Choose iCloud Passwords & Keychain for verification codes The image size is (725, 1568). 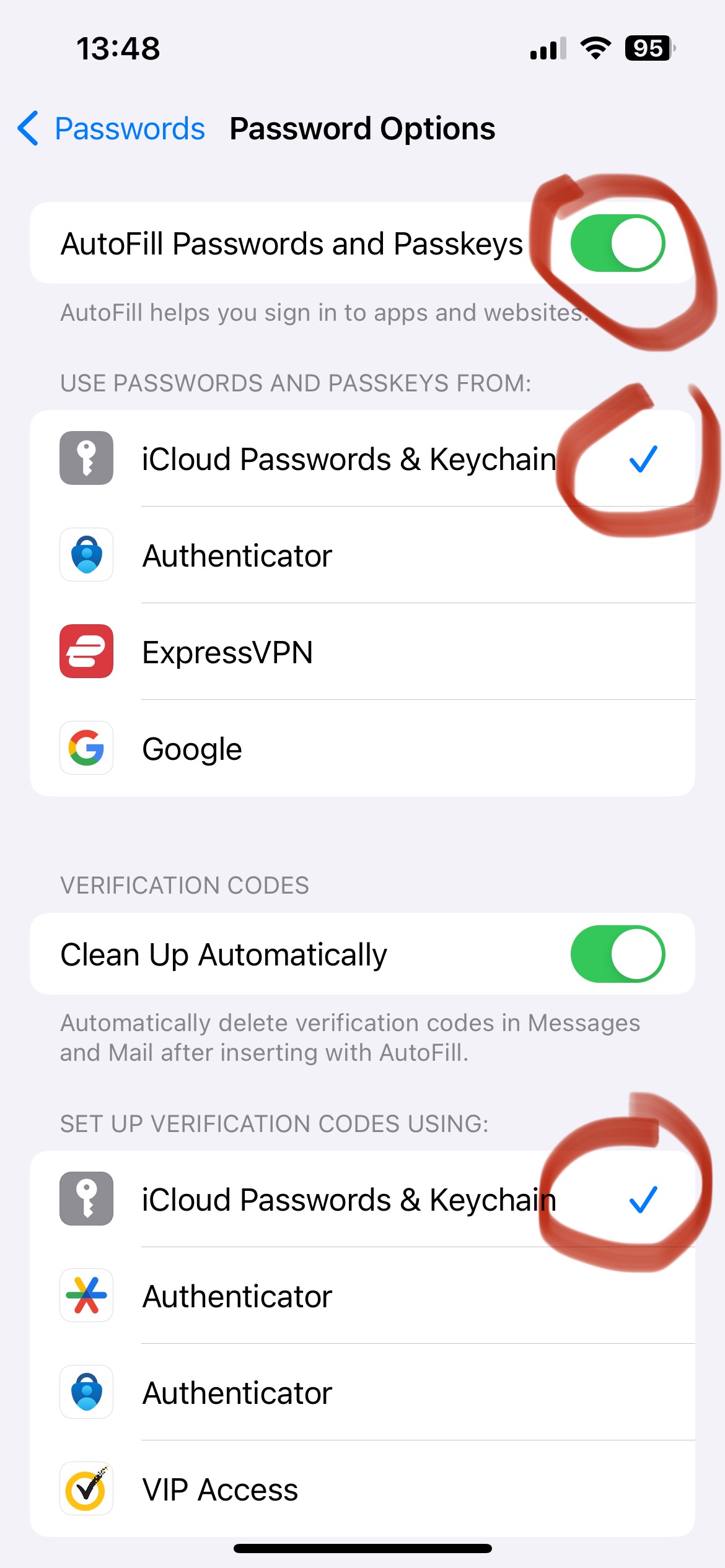click(362, 1199)
